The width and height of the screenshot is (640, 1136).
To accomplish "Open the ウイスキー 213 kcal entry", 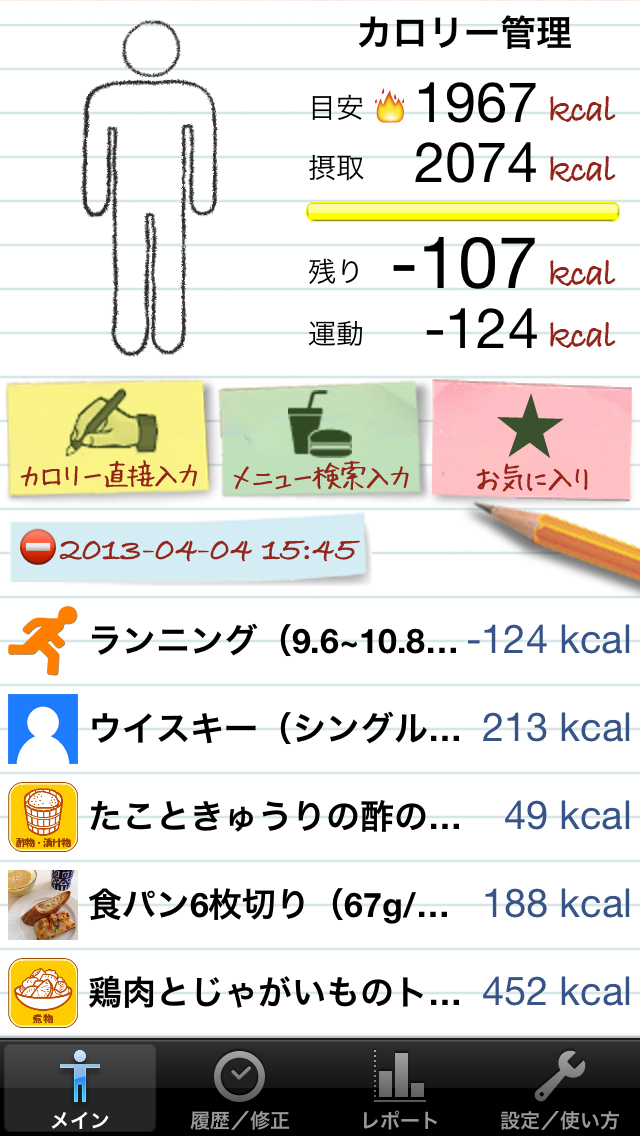I will (320, 728).
